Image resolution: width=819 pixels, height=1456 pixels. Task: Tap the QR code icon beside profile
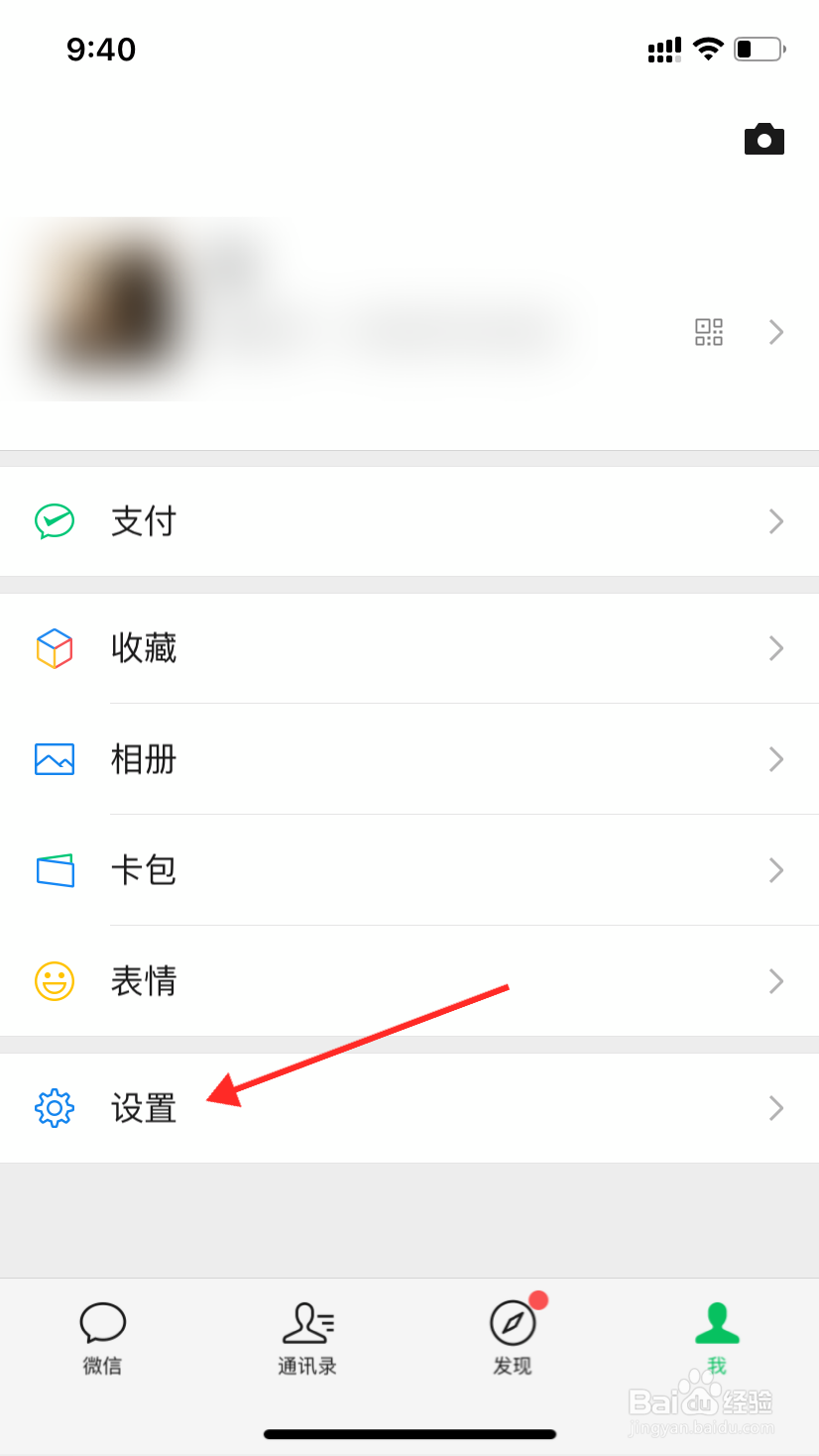coord(708,332)
